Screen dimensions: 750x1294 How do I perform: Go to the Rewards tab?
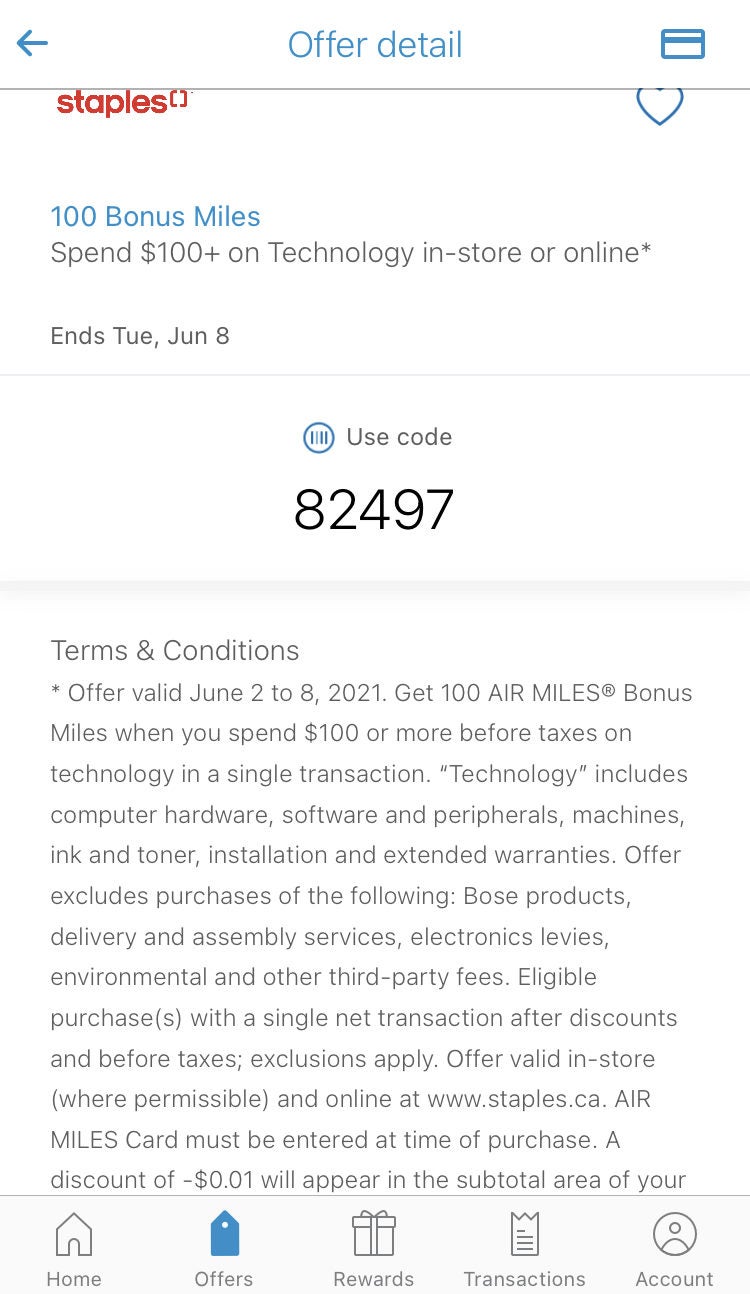pos(373,1248)
